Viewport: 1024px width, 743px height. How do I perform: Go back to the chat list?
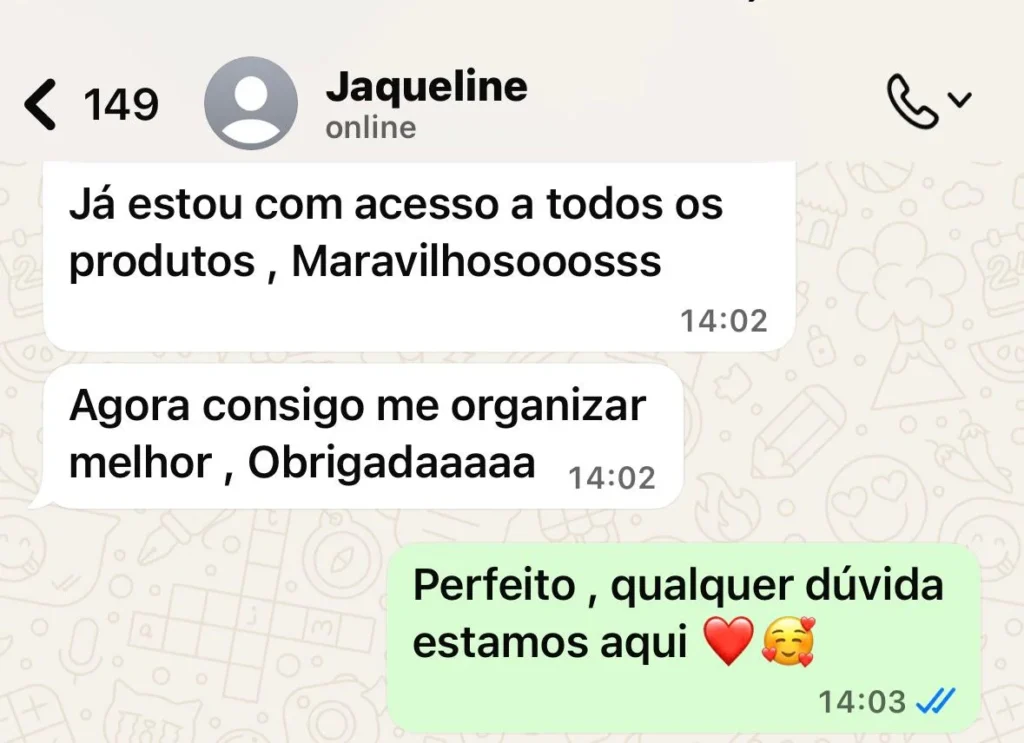coord(40,105)
